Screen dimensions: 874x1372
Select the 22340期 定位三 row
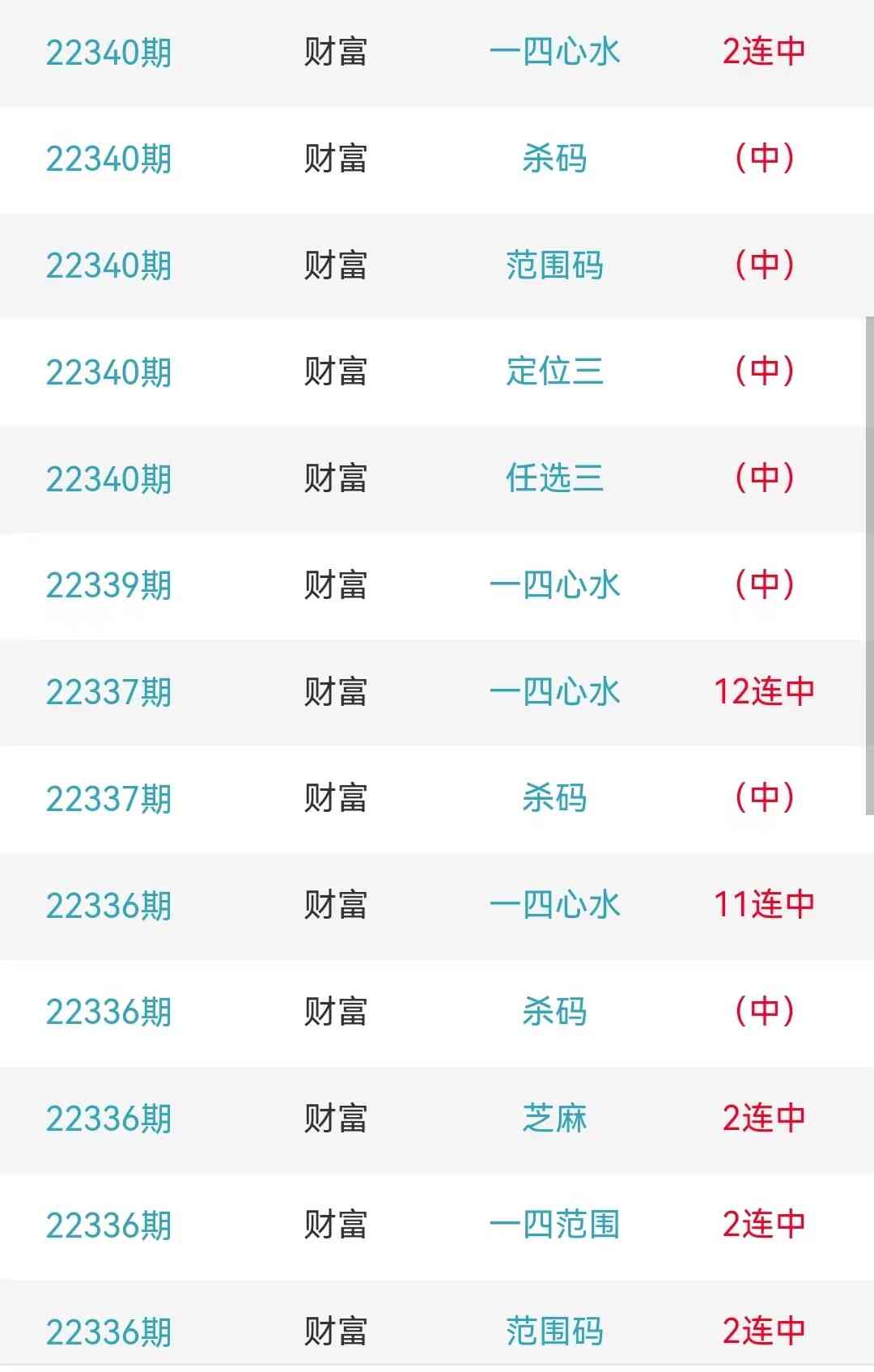pyautogui.click(x=554, y=372)
